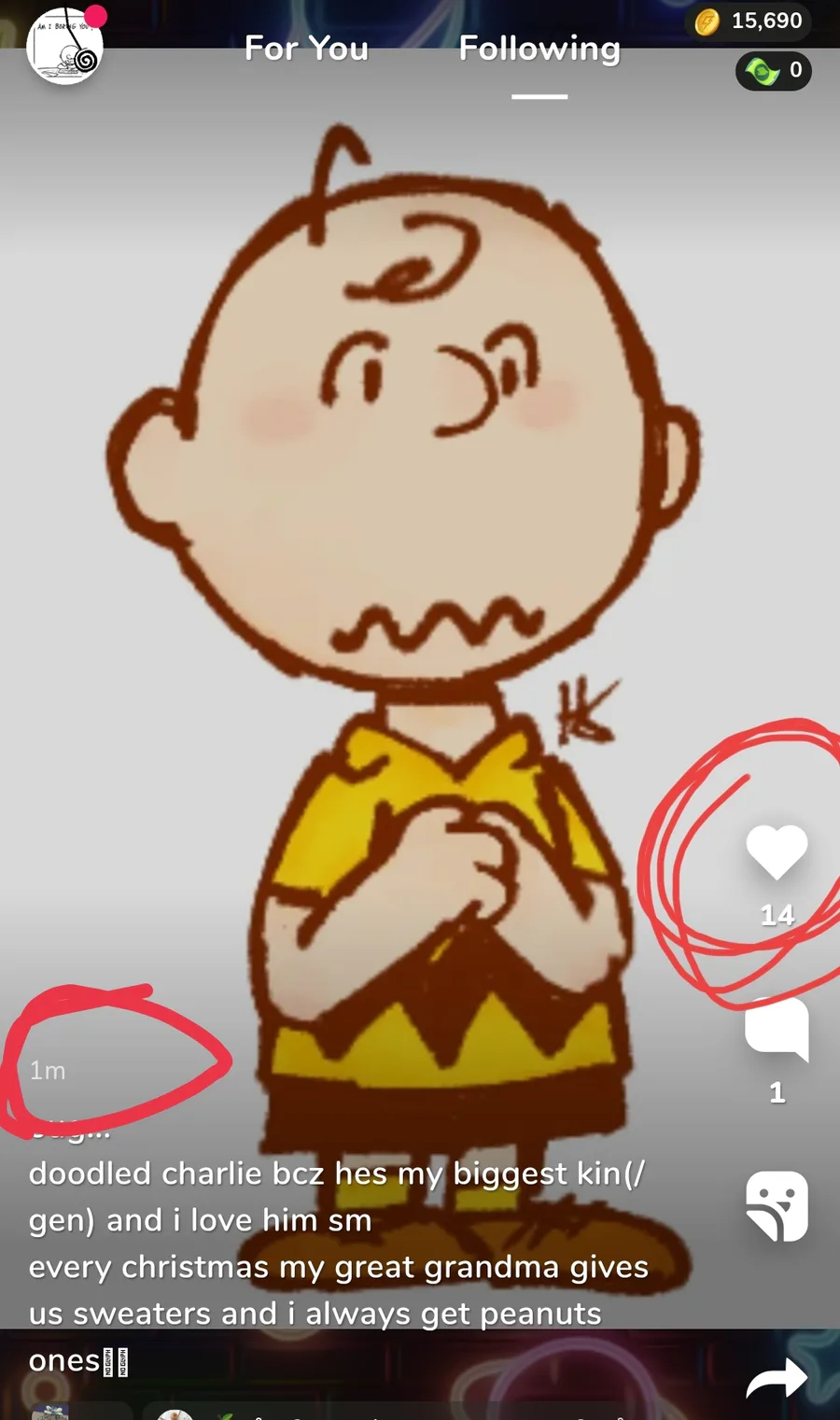This screenshot has height=1420, width=840.
Task: Open your profile avatar
Action: coord(64,47)
